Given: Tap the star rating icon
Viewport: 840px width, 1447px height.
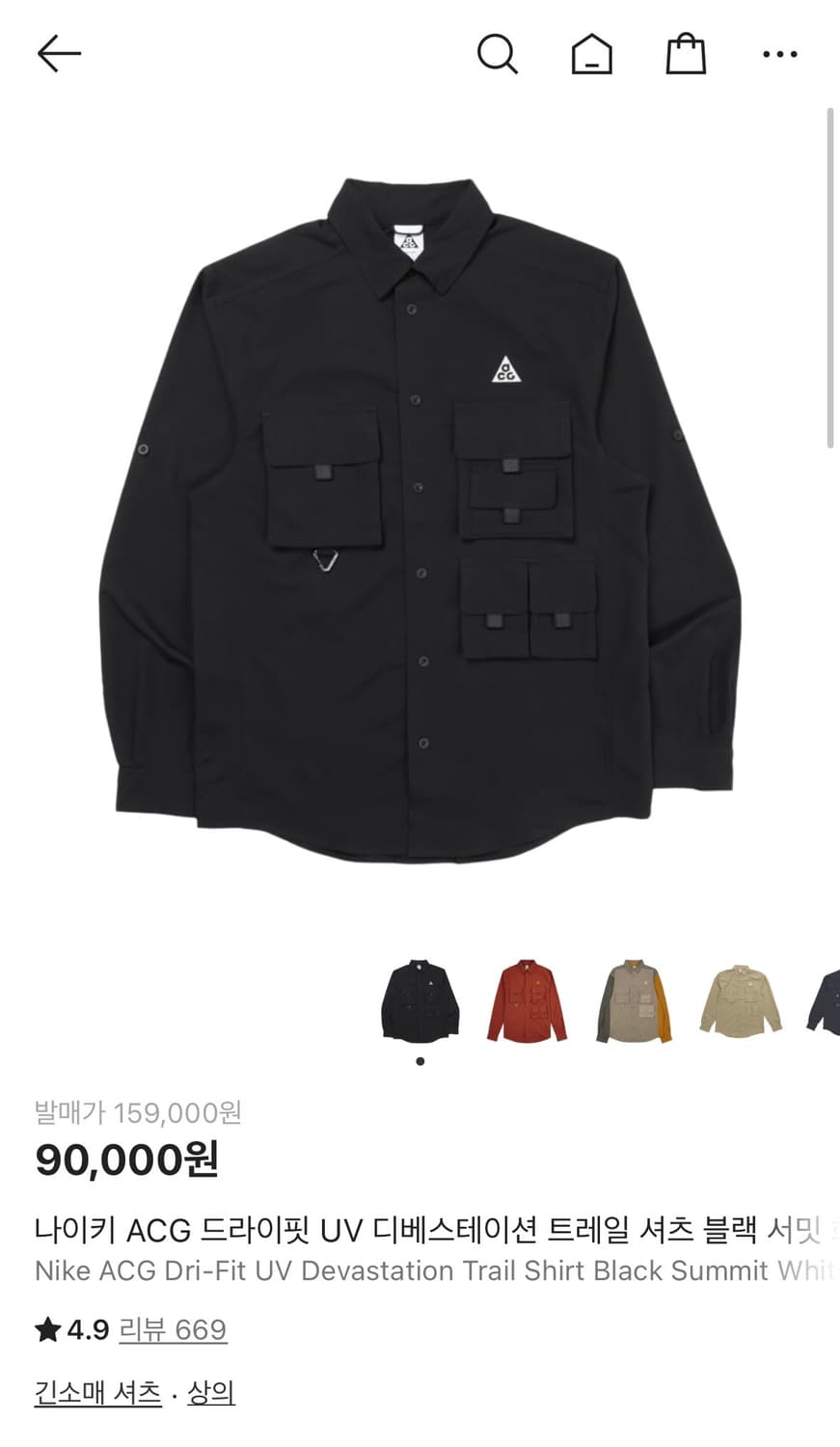Looking at the screenshot, I should (x=45, y=1328).
